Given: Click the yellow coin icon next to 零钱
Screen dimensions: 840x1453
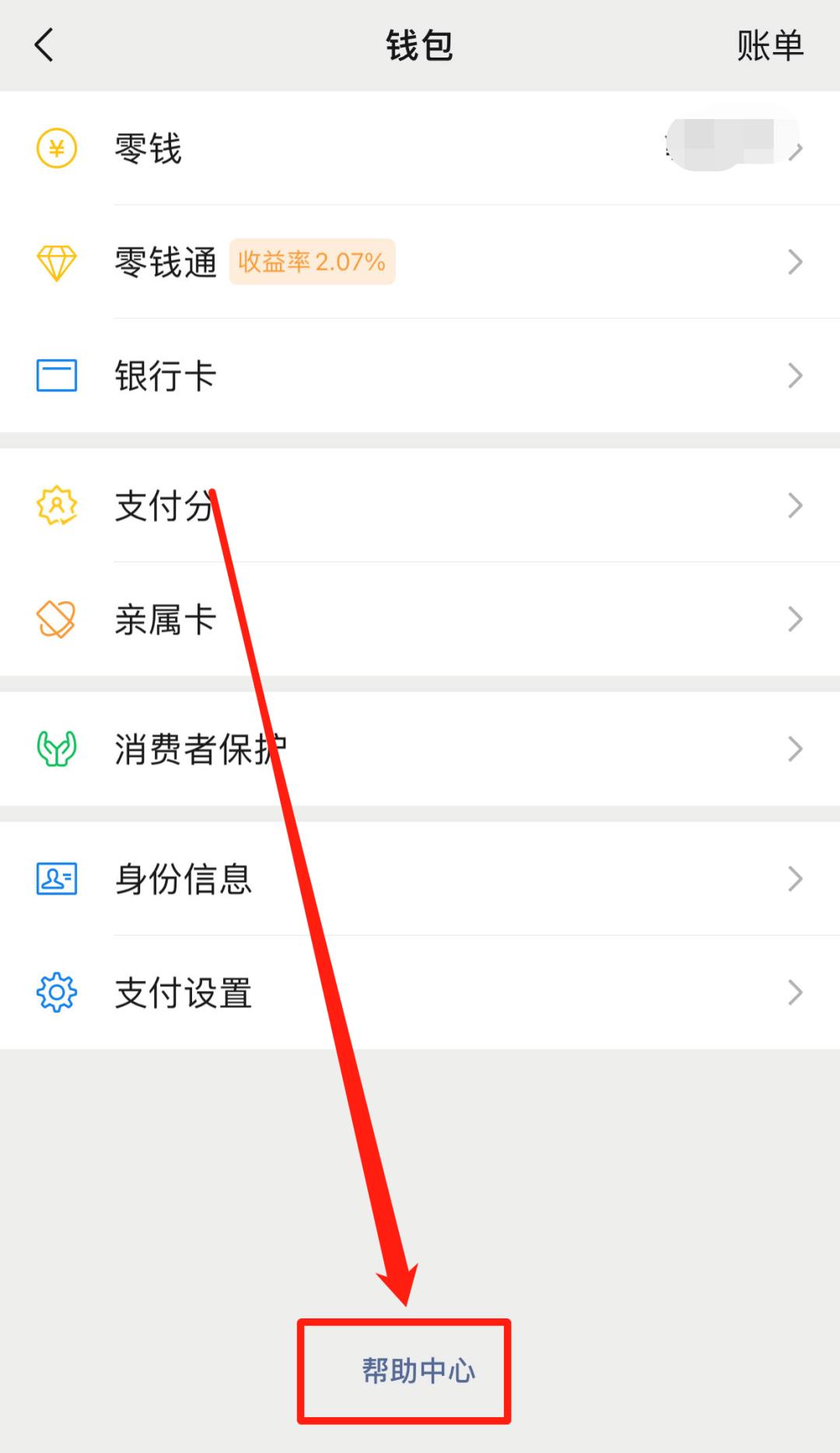Looking at the screenshot, I should tap(55, 149).
